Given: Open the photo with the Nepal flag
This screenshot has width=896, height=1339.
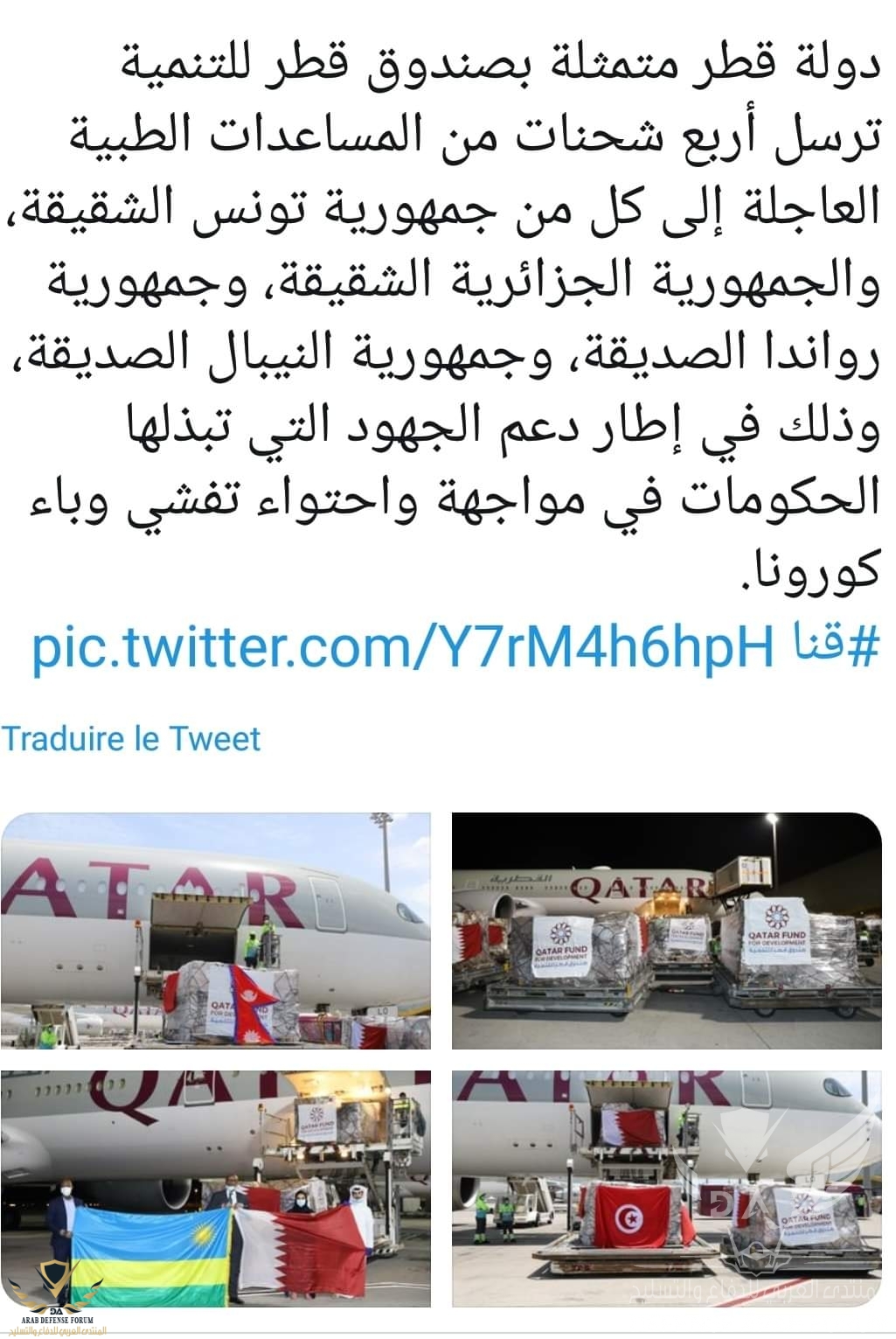Looking at the screenshot, I should pos(215,931).
